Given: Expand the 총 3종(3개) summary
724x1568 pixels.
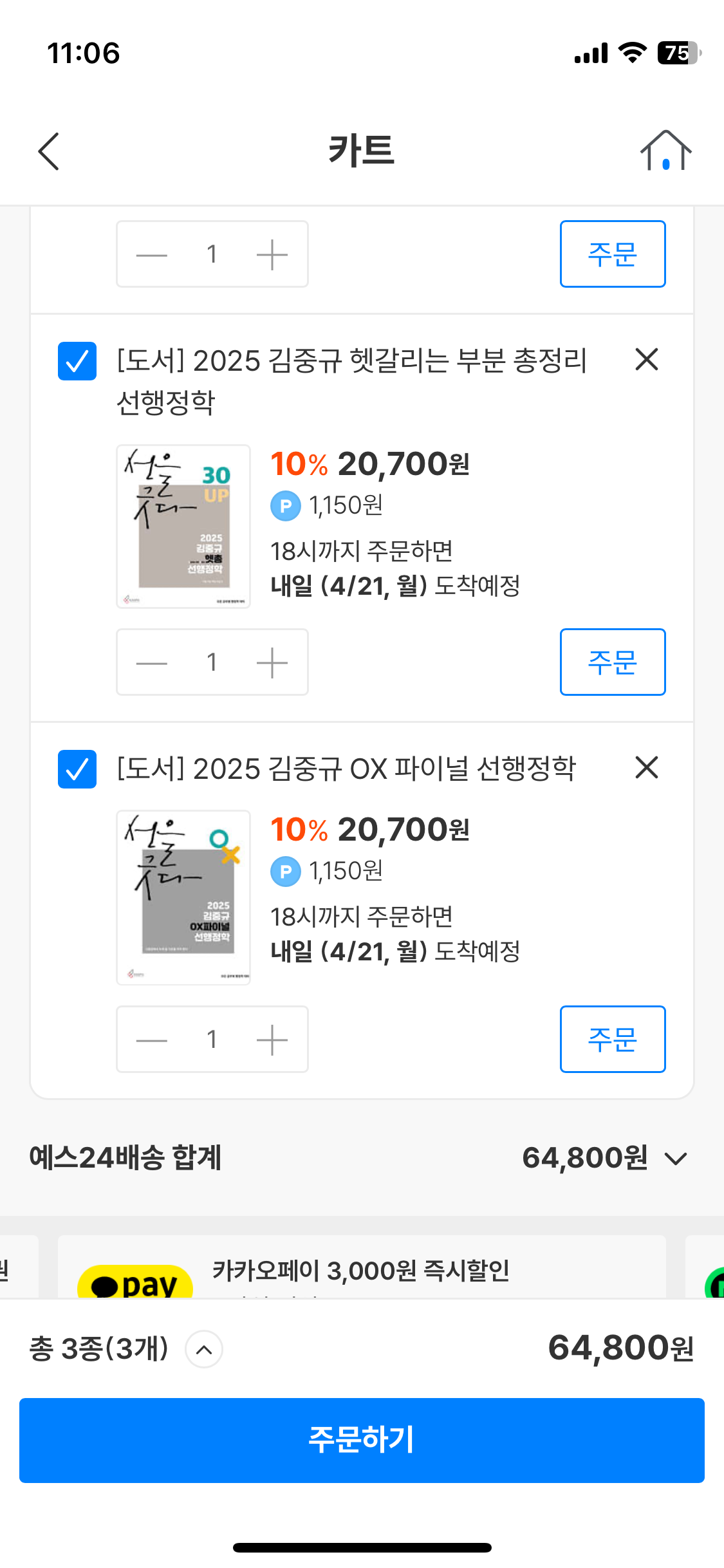Looking at the screenshot, I should tap(204, 1349).
